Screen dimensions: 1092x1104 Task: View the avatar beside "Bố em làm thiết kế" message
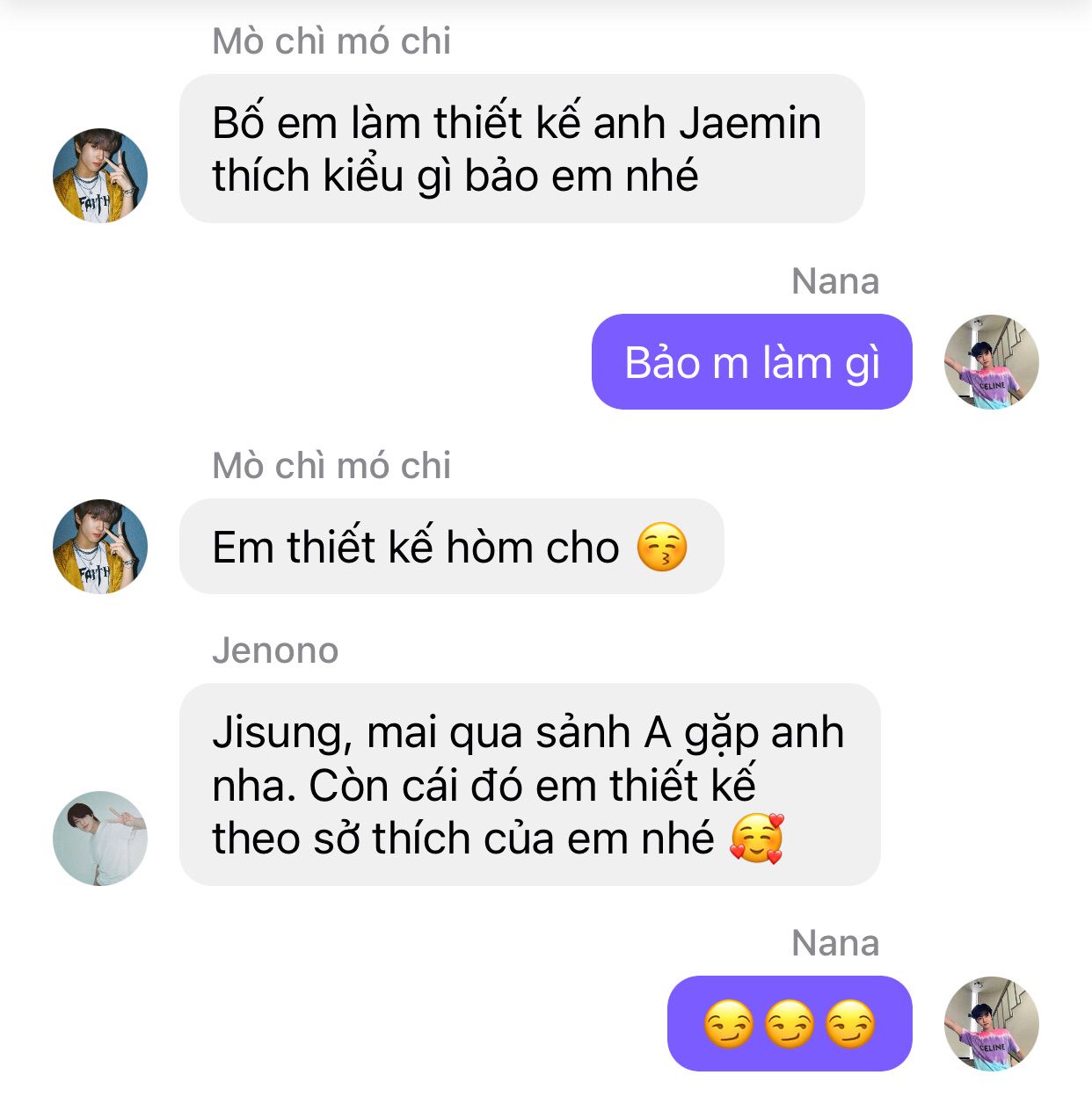pyautogui.click(x=100, y=176)
